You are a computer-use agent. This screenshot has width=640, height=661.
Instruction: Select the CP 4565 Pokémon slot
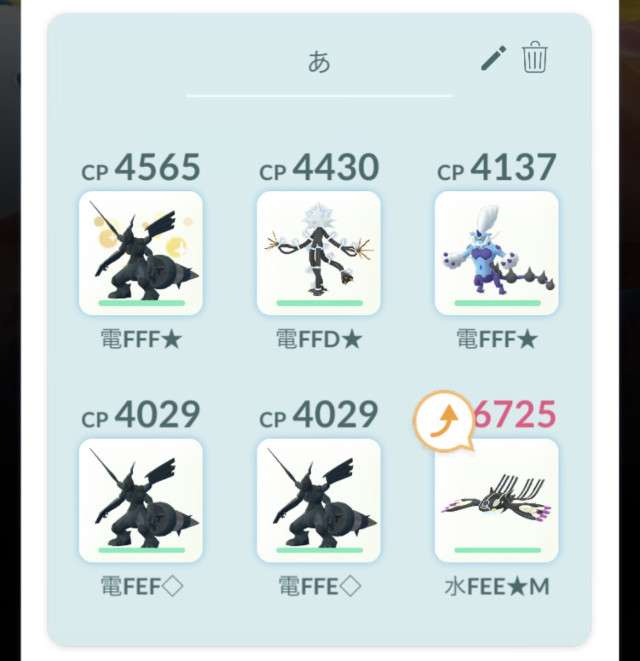(140, 253)
